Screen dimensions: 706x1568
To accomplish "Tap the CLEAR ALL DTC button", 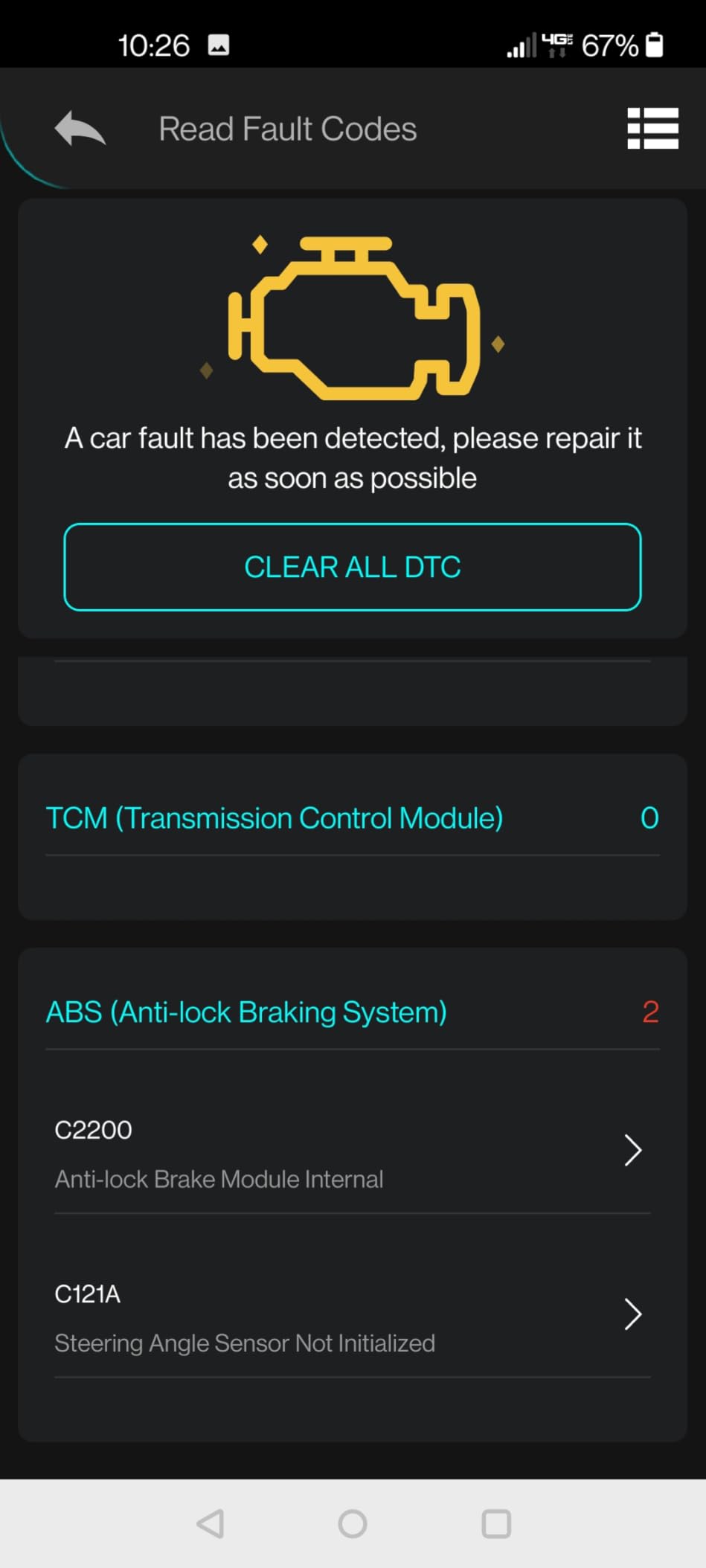I will pyautogui.click(x=352, y=567).
